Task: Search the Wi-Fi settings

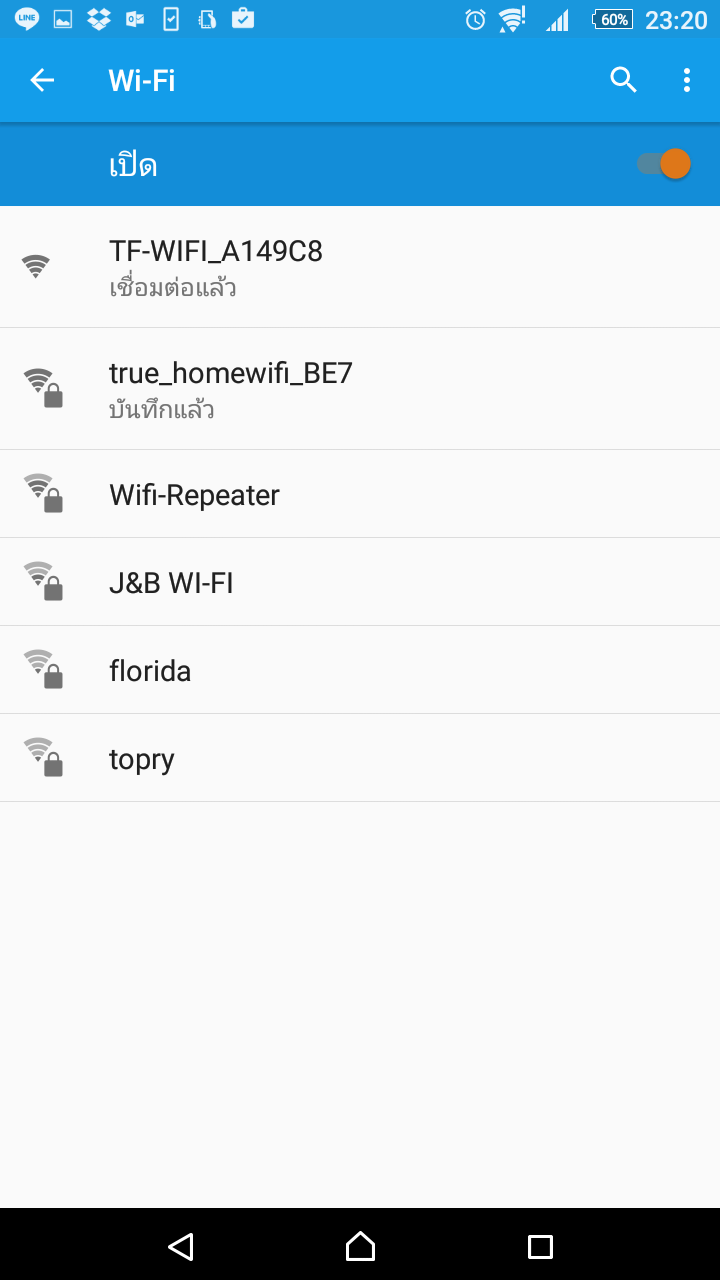Action: point(623,80)
